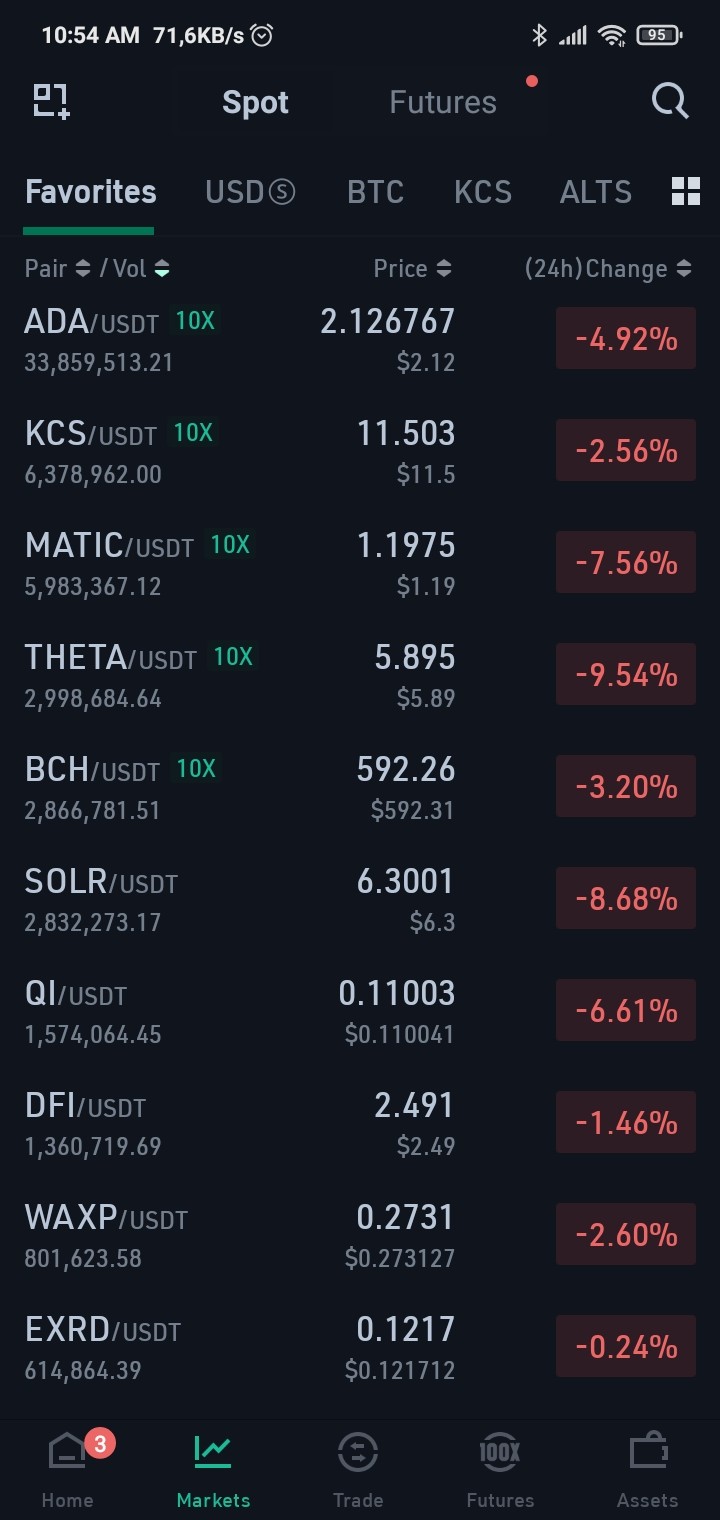The height and width of the screenshot is (1520, 720).
Task: Select the BTC category tab
Action: pos(375,192)
